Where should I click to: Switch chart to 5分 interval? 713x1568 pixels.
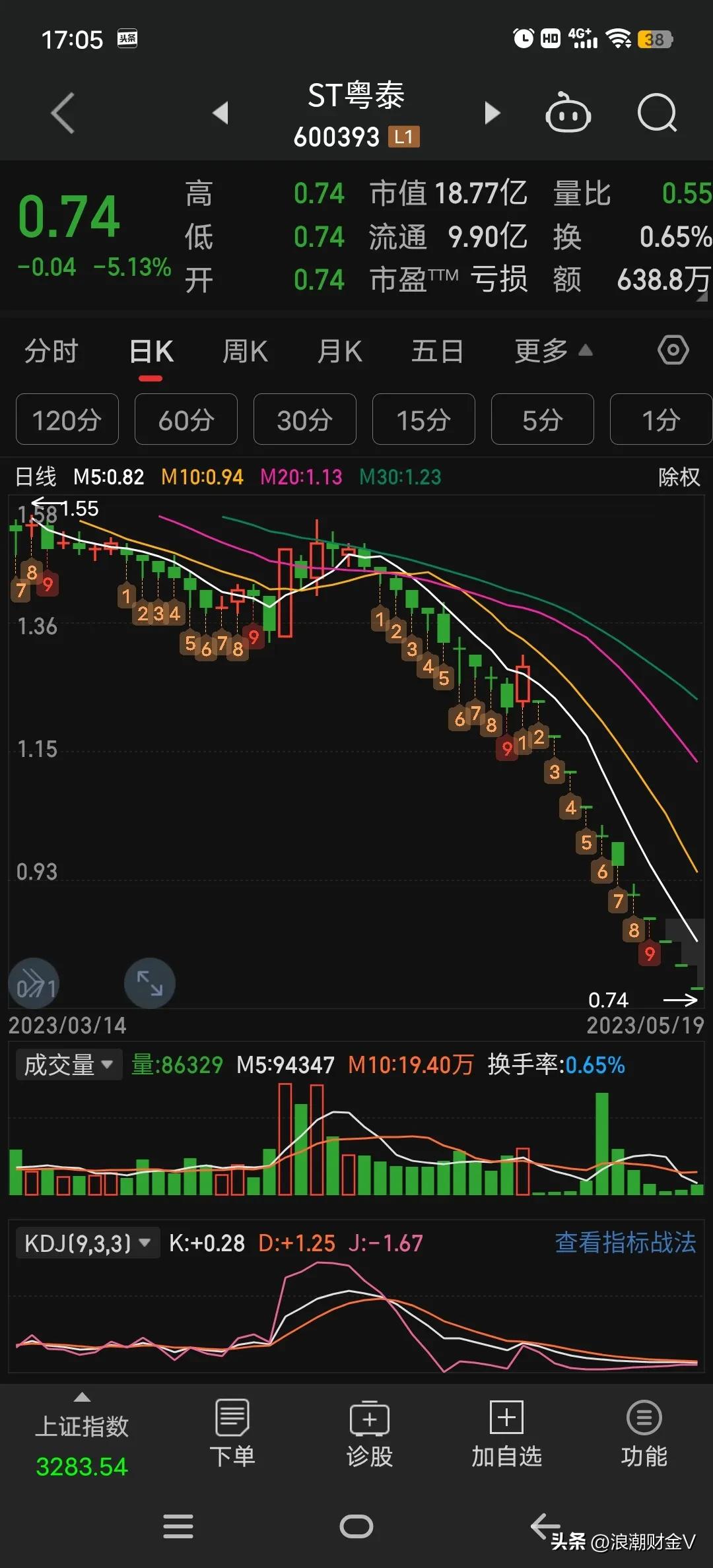click(x=542, y=419)
